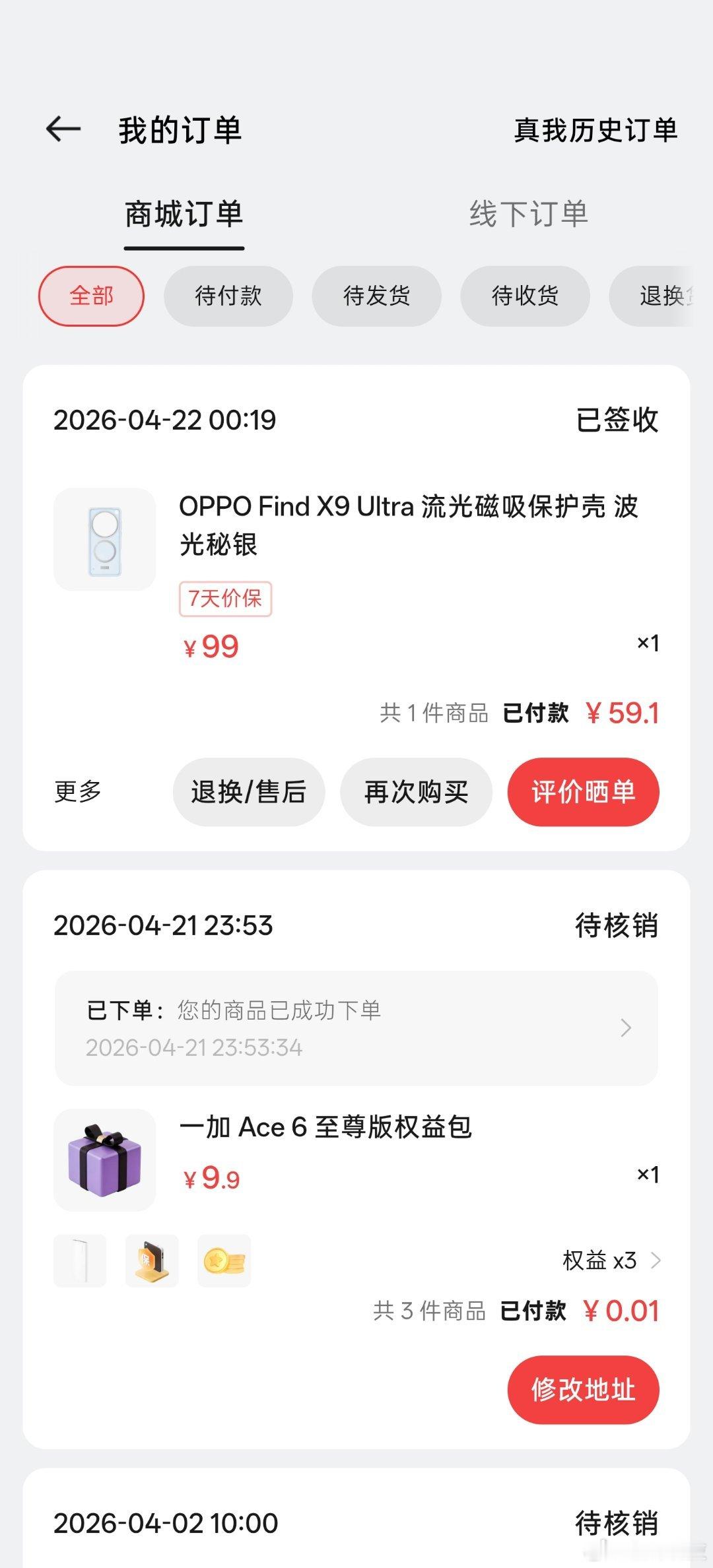View 待收货 orders

click(x=525, y=296)
